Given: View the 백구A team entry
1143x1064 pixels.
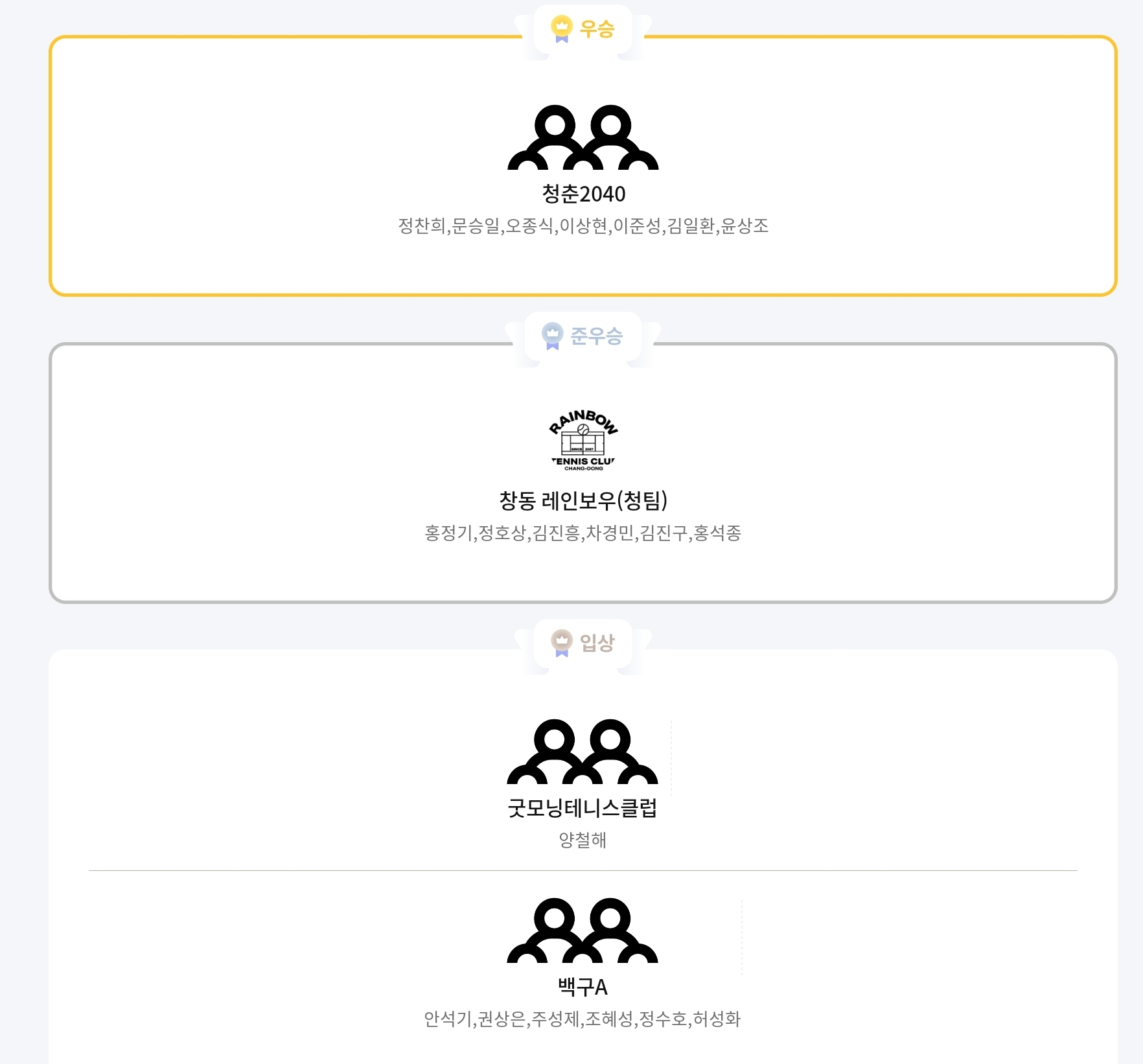Looking at the screenshot, I should coord(582,986).
